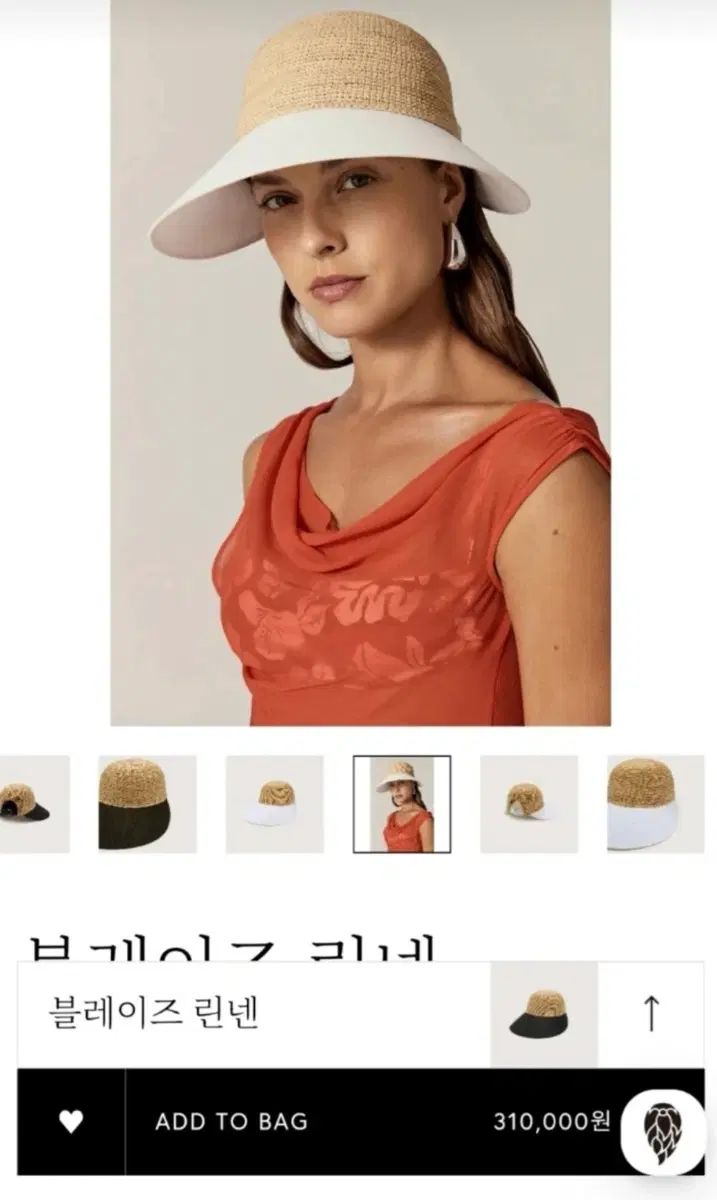Screen dimensions: 717x1200
Task: Select the black-brim close-up thumbnail
Action: 147,804
